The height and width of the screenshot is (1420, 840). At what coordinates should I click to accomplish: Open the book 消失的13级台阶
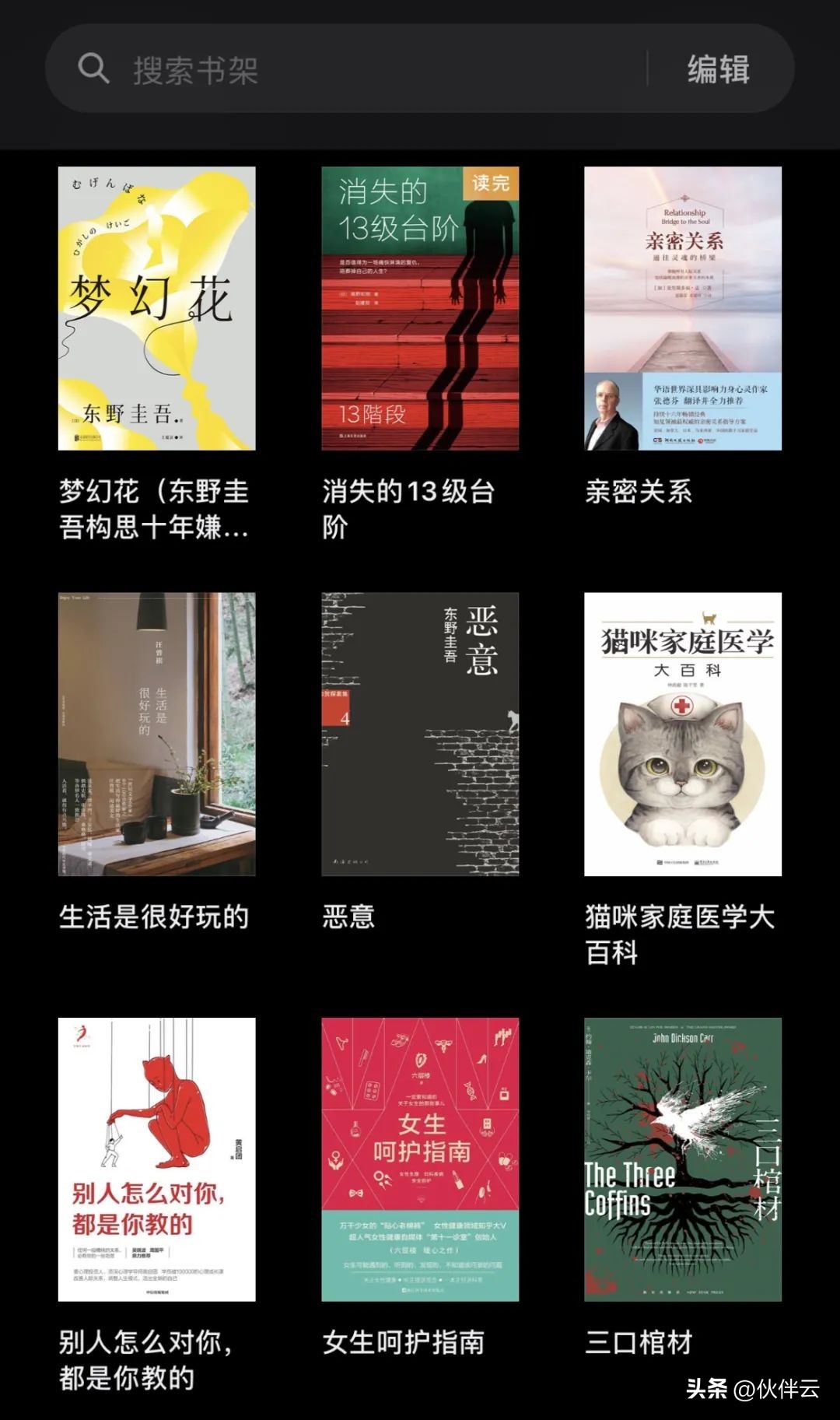420,308
